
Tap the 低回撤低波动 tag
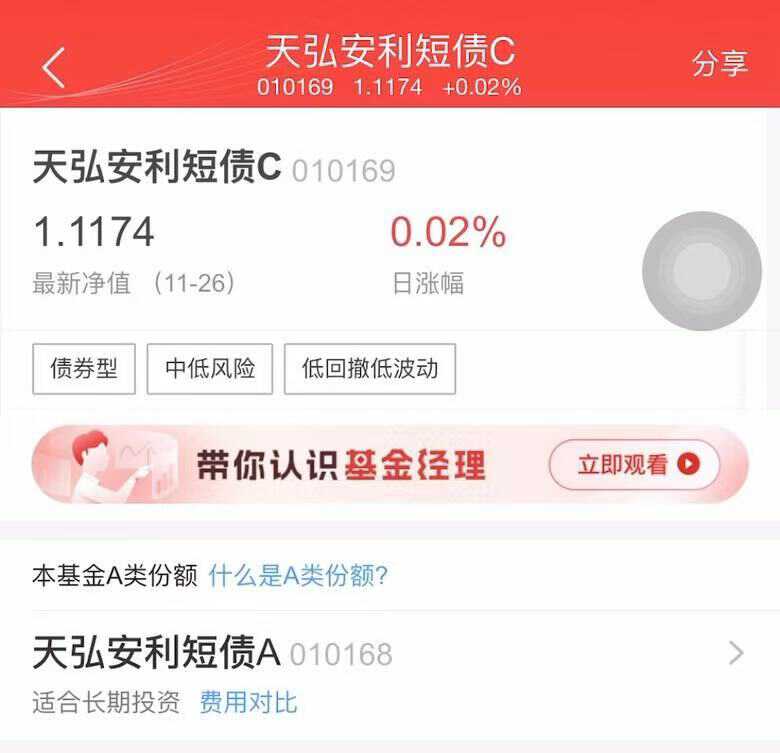[x=370, y=369]
